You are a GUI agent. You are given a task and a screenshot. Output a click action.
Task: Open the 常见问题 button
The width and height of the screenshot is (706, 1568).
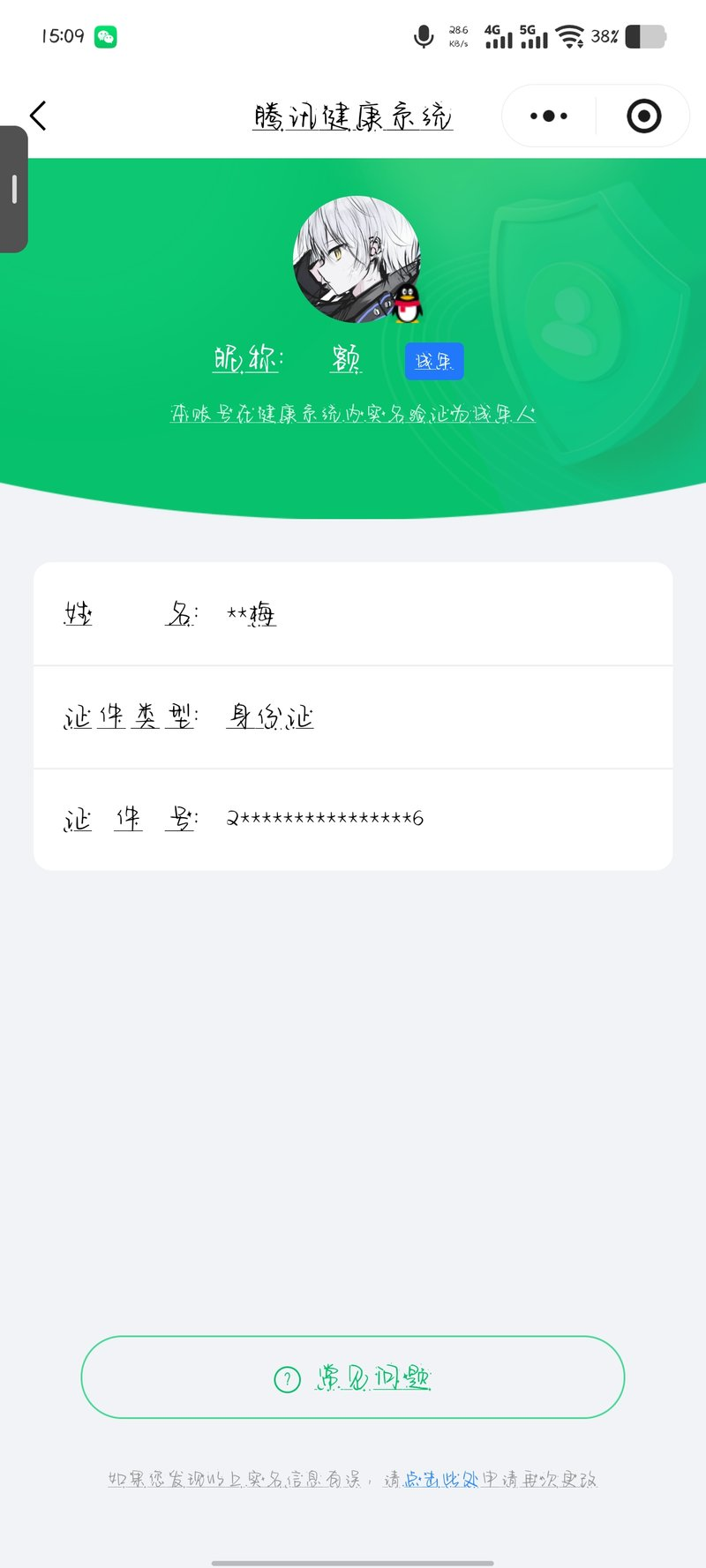tap(353, 1377)
